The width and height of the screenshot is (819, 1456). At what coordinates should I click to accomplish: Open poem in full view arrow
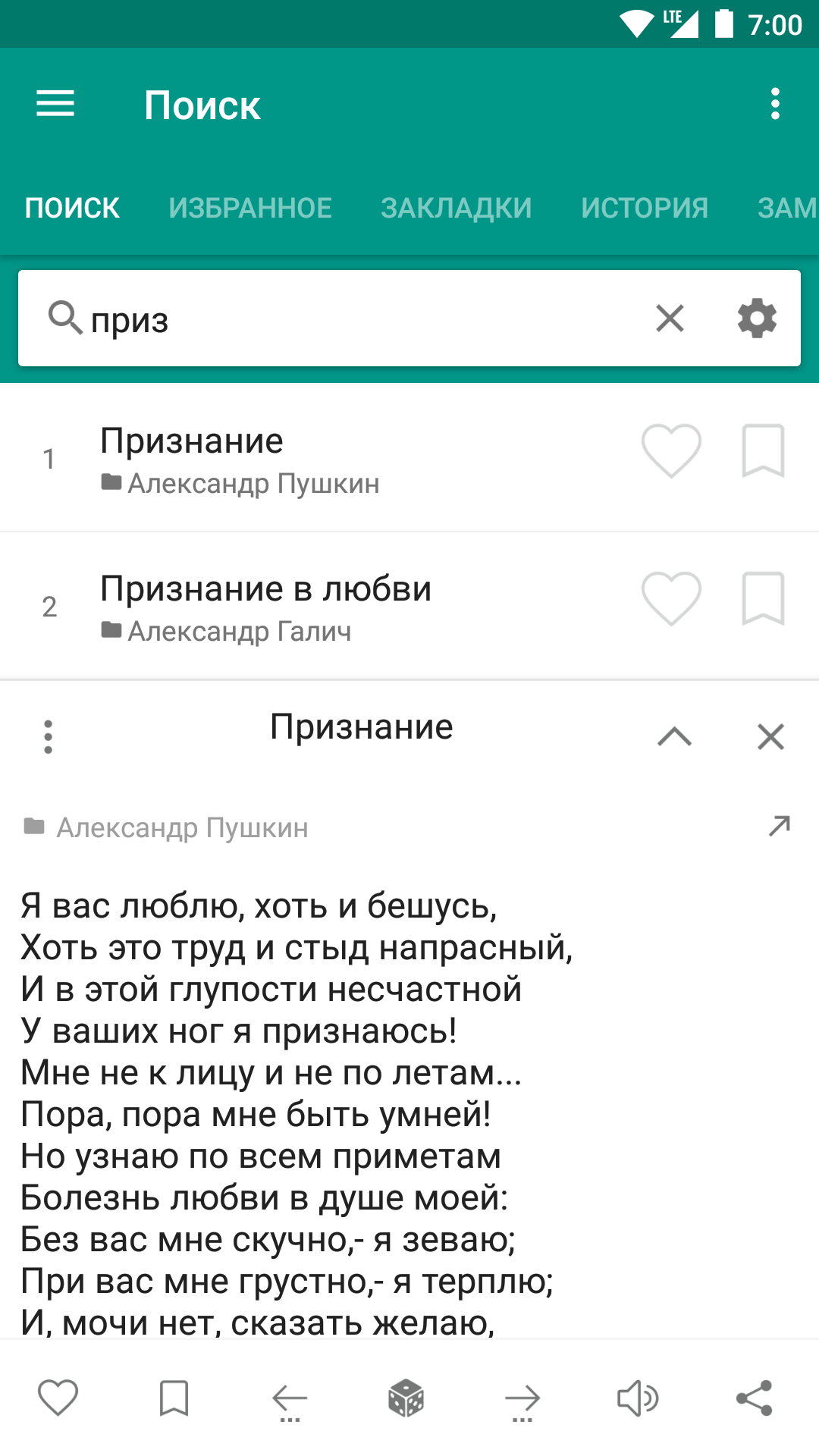point(780,826)
